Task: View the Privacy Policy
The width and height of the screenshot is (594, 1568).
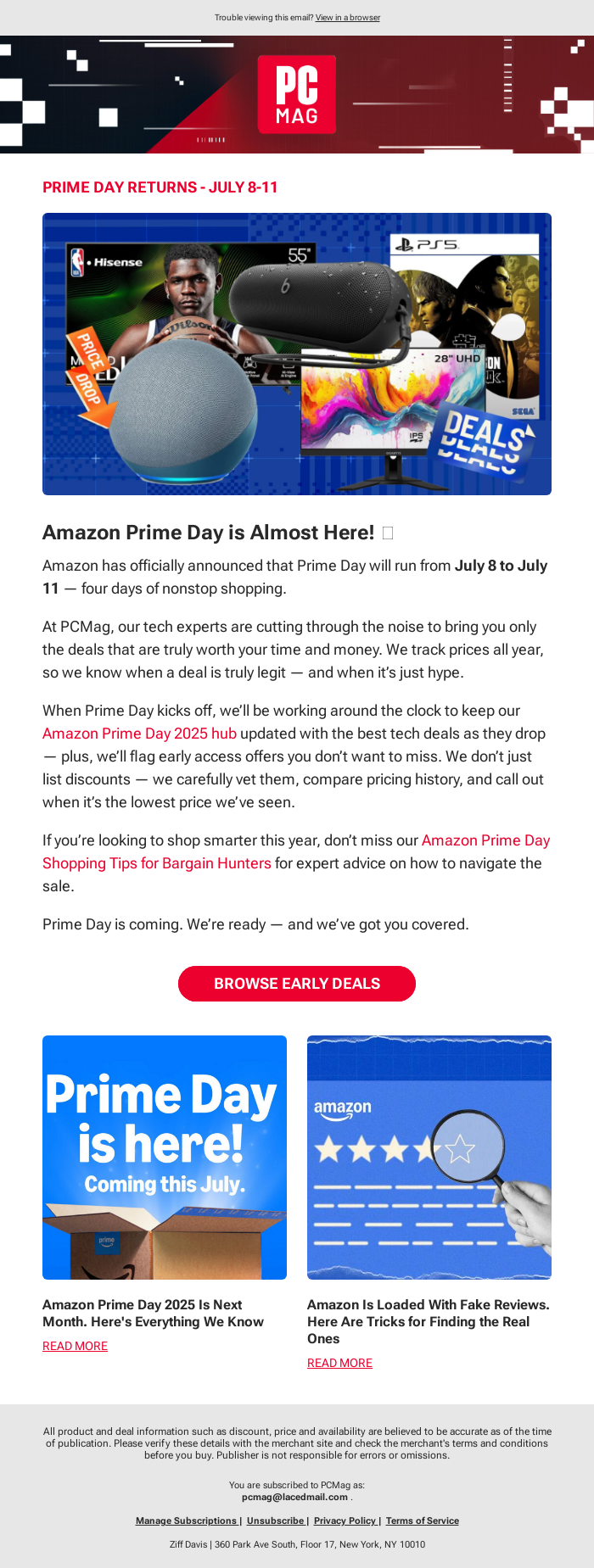Action: click(x=345, y=1521)
